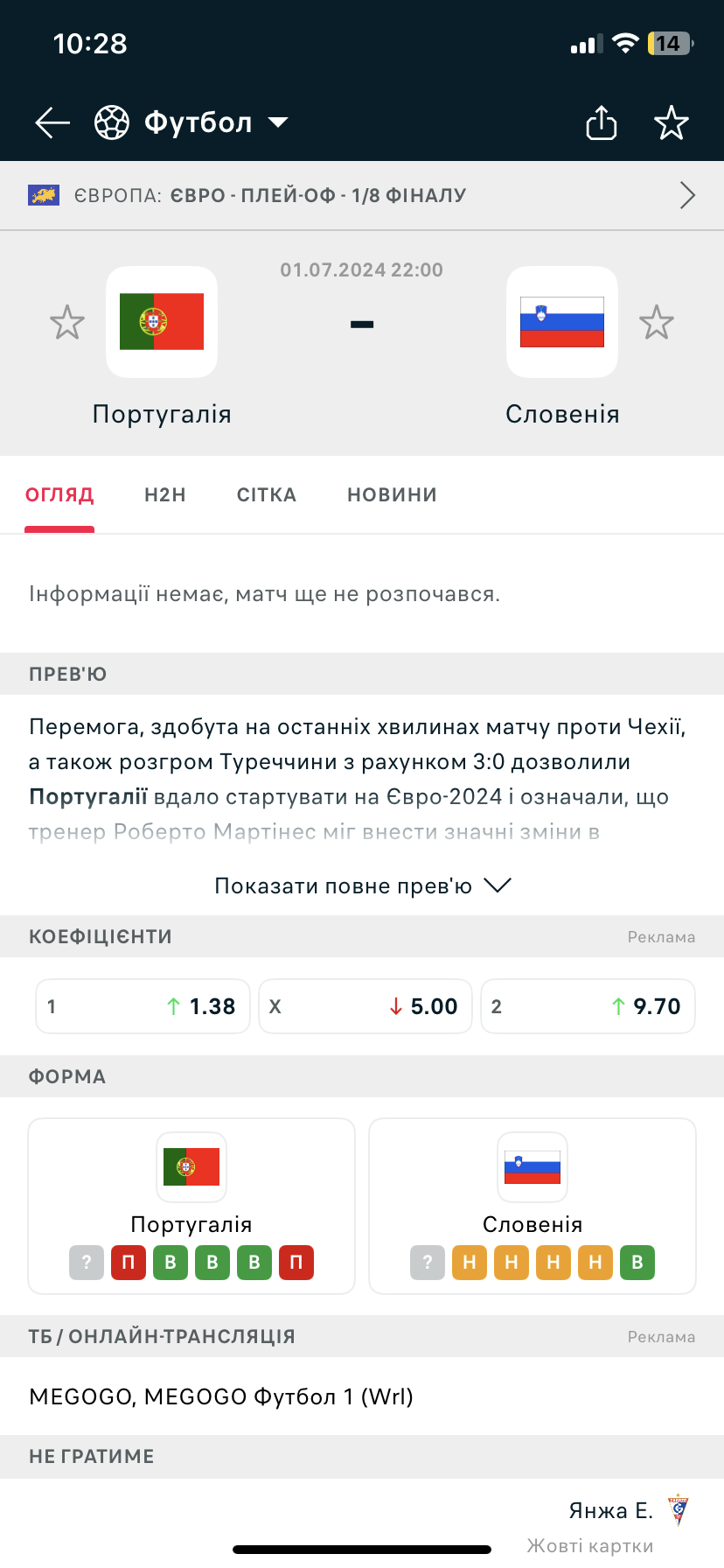Open player Янжа Е. row

(x=362, y=1522)
